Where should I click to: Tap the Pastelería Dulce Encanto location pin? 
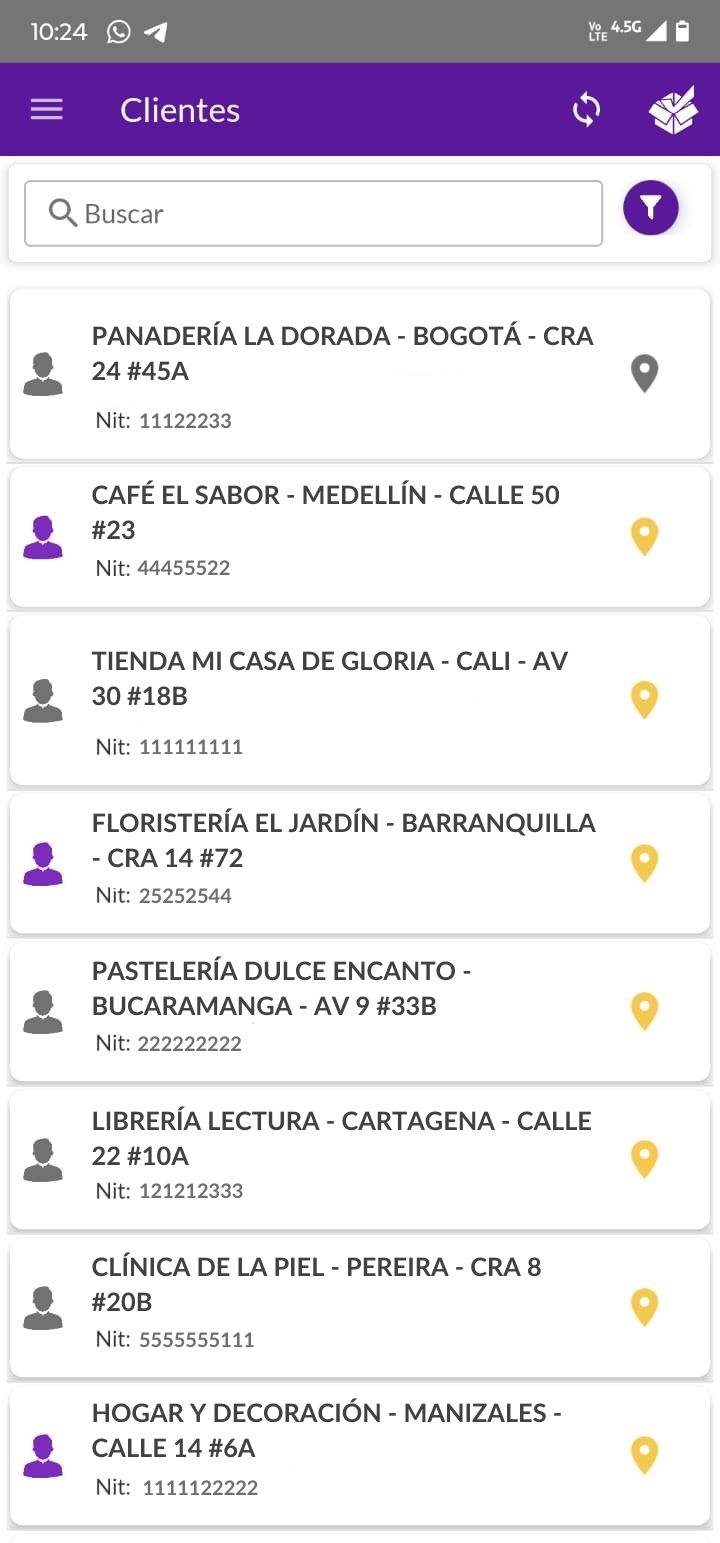(645, 1012)
